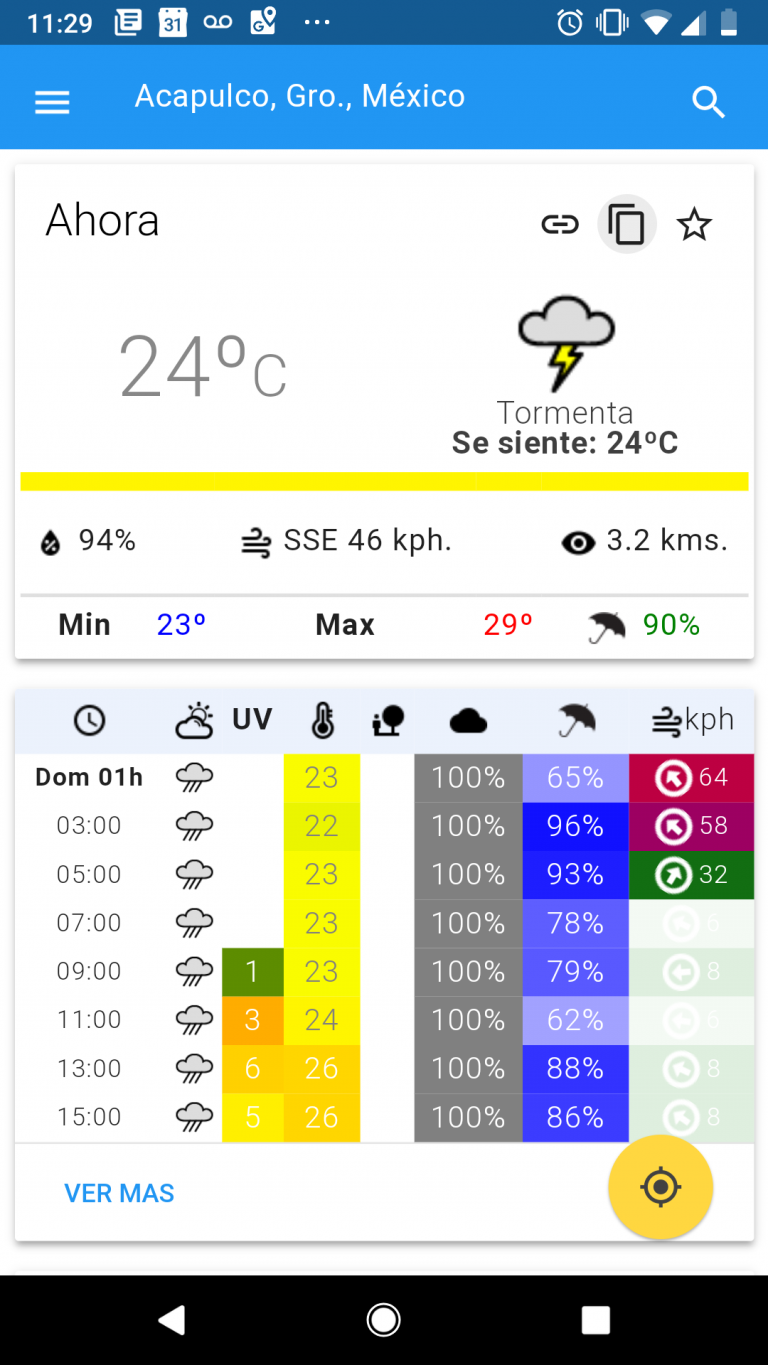Mark Acapulco as favorite with the star

click(694, 225)
